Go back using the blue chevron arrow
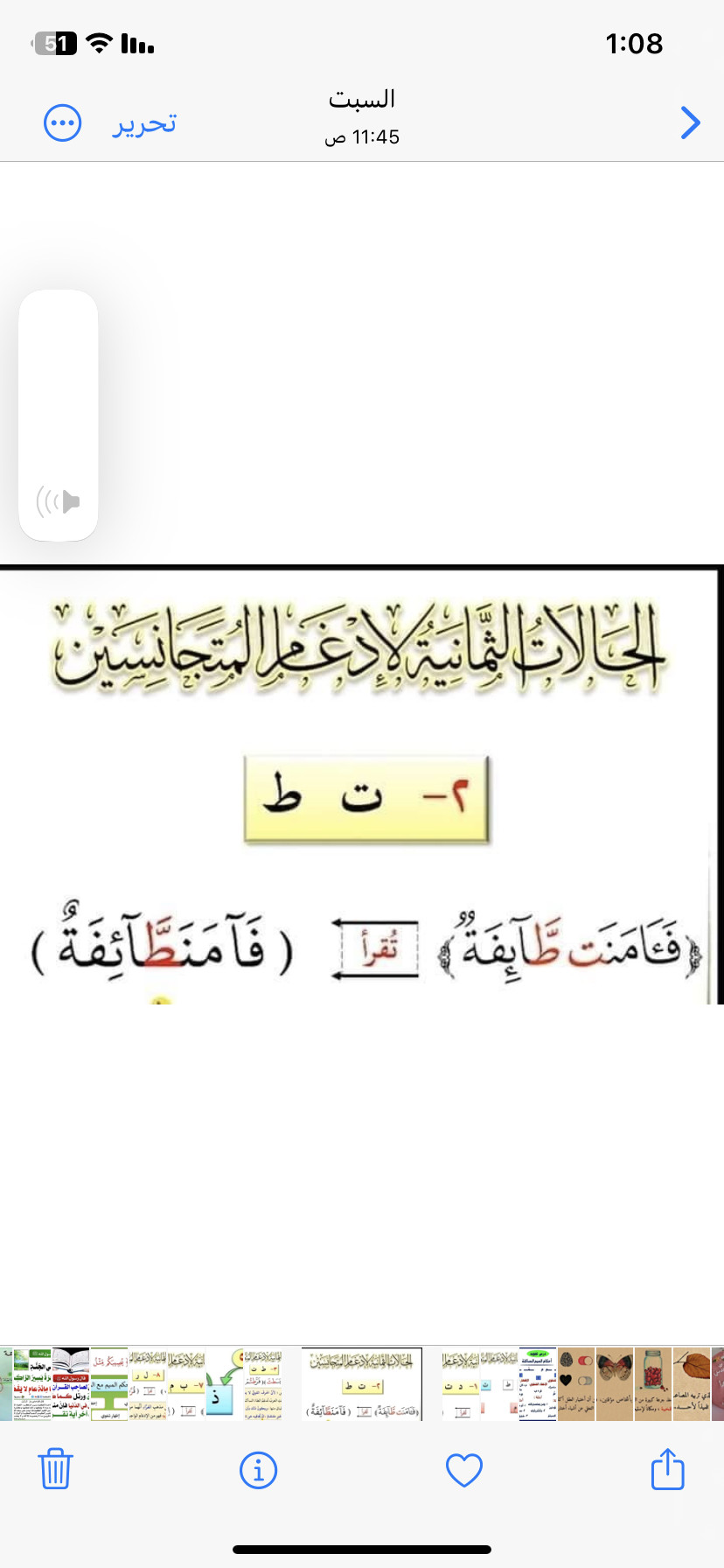 click(x=690, y=123)
